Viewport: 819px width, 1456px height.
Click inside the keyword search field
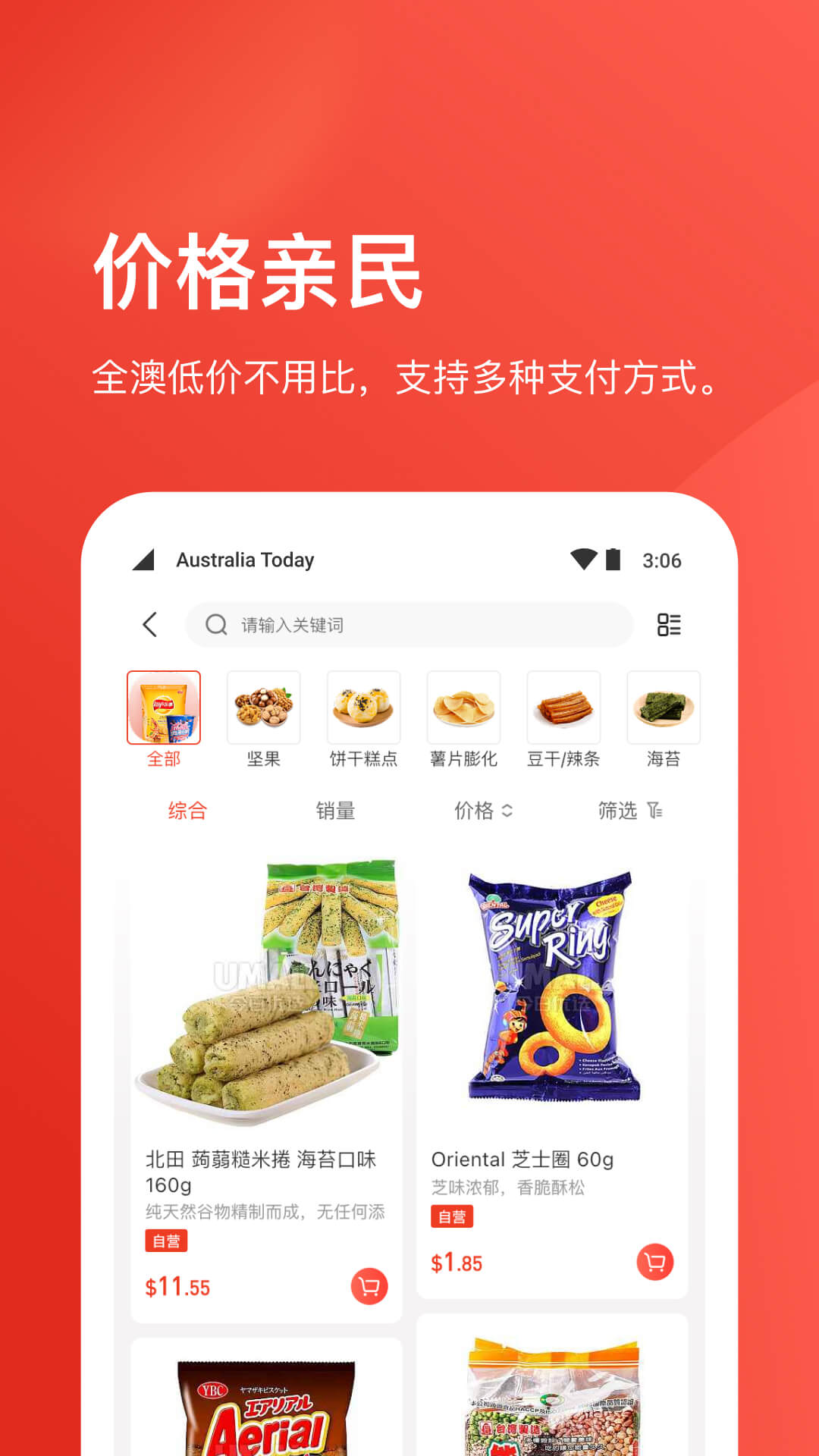pos(409,625)
